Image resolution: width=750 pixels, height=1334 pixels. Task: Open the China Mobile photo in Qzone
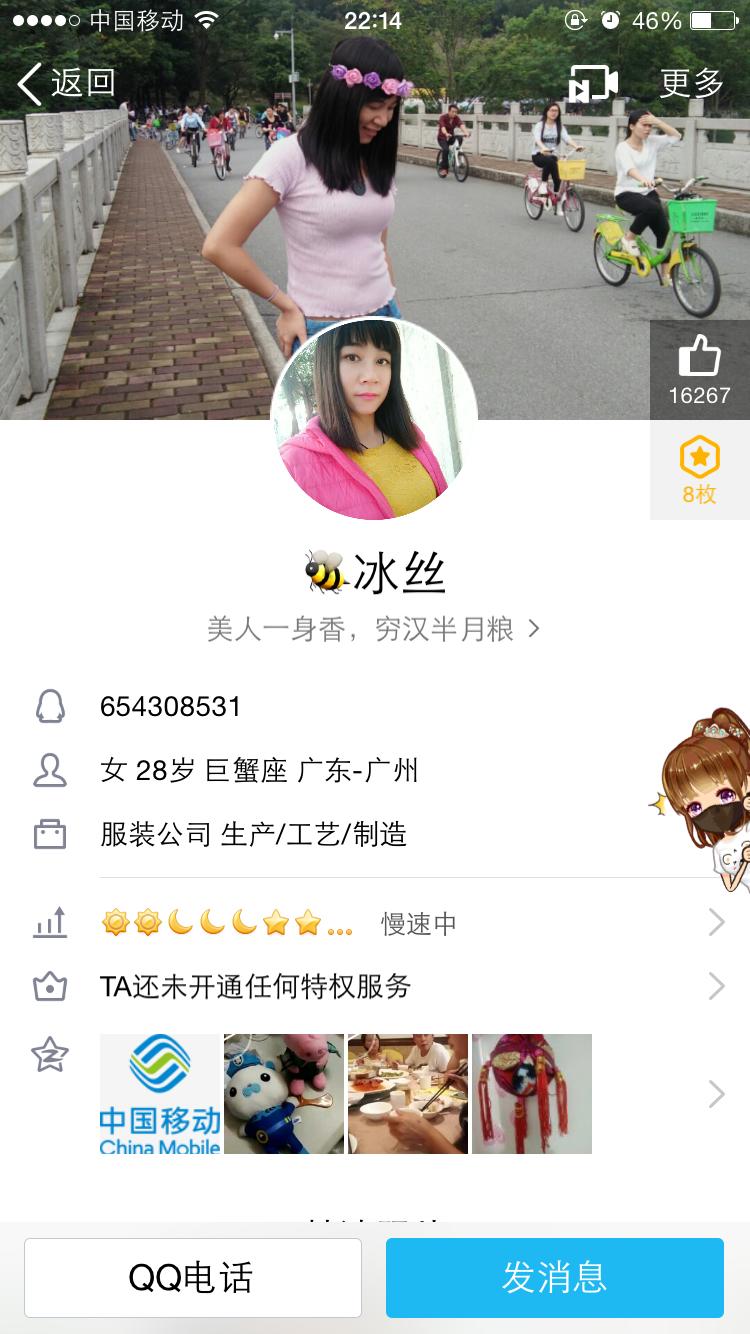160,1094
